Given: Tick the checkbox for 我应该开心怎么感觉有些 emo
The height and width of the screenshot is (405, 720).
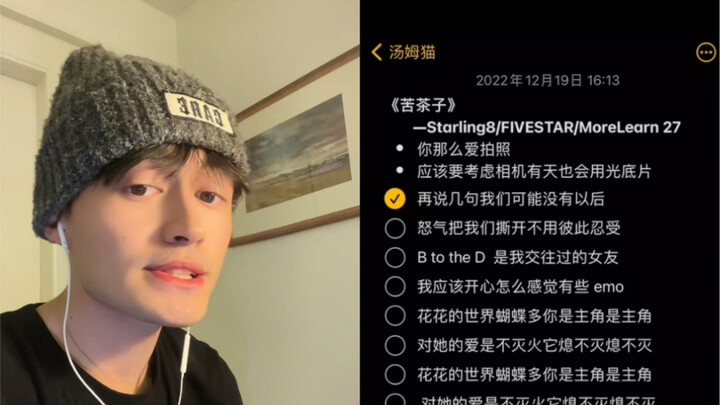Looking at the screenshot, I should click(395, 286).
